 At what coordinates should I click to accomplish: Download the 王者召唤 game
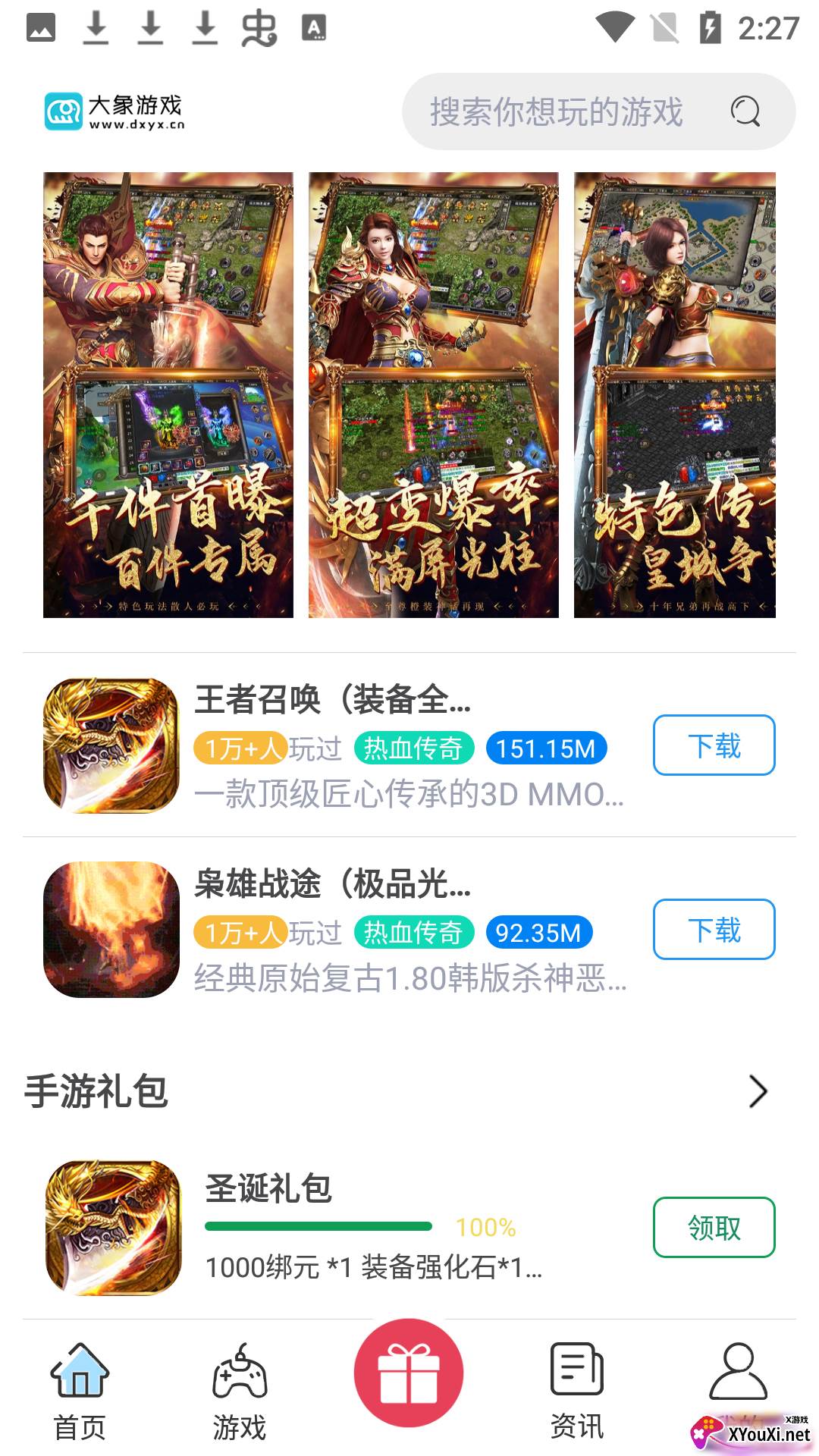point(714,745)
